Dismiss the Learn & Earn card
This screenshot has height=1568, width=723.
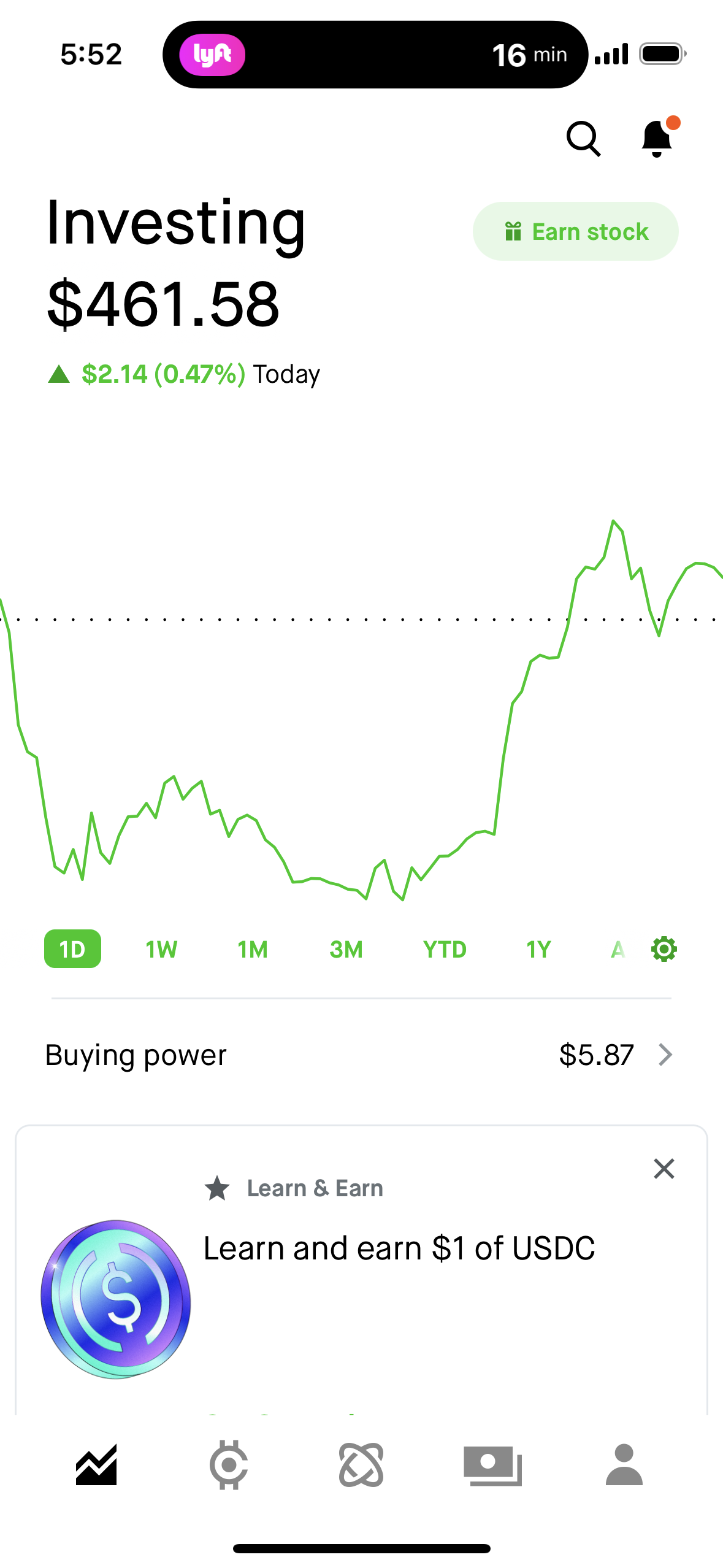point(664,1169)
